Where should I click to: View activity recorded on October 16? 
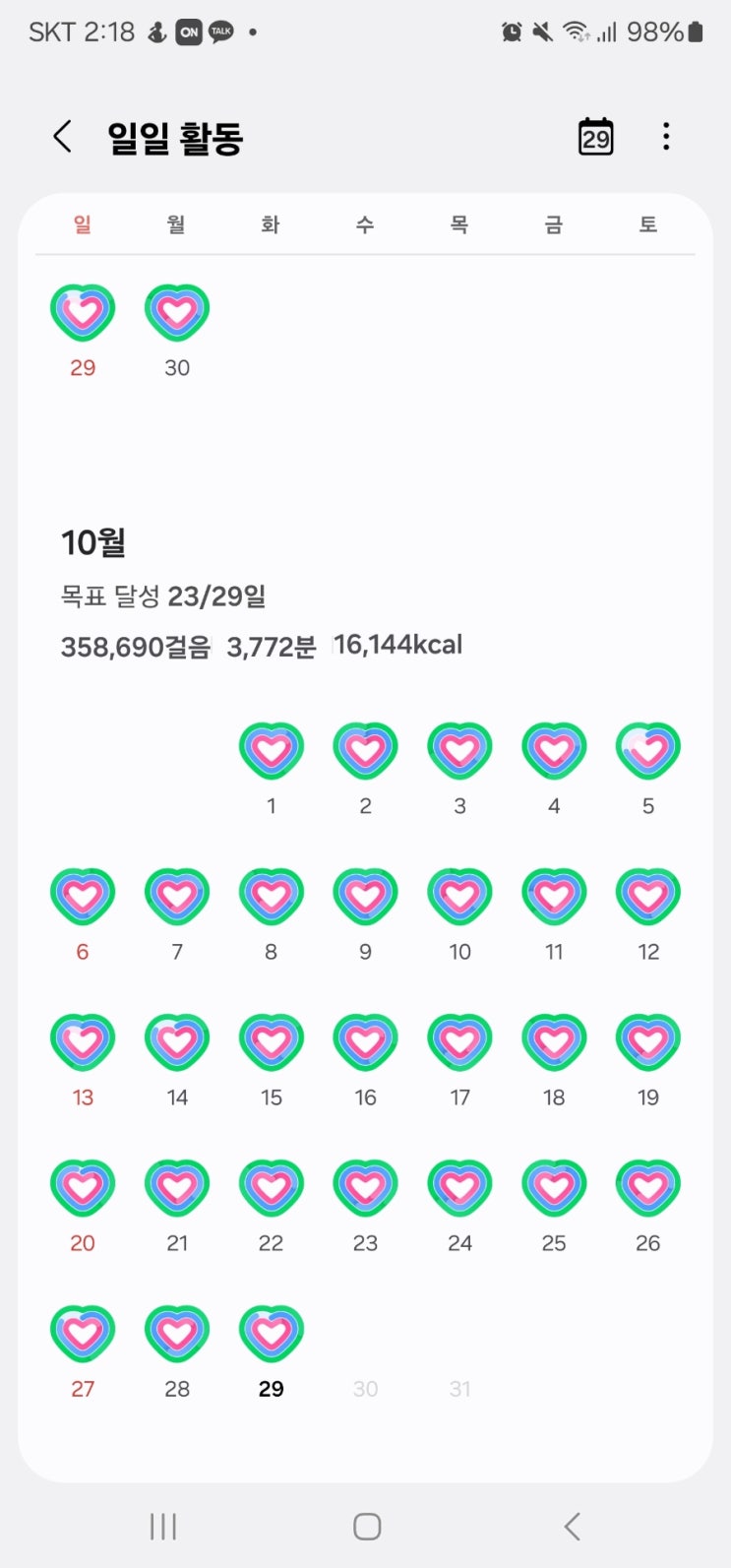pos(366,1043)
